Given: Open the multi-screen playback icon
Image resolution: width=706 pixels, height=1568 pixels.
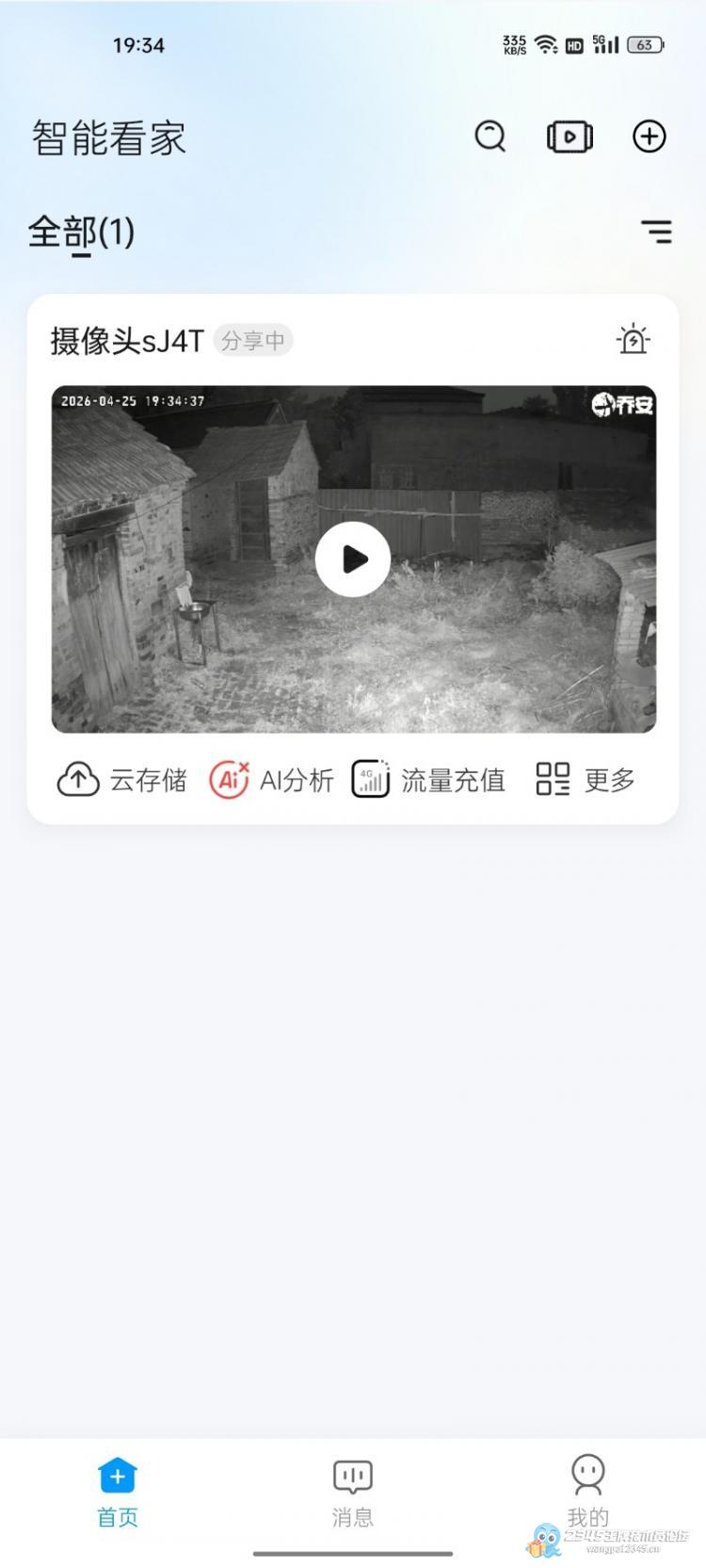Looking at the screenshot, I should (570, 137).
